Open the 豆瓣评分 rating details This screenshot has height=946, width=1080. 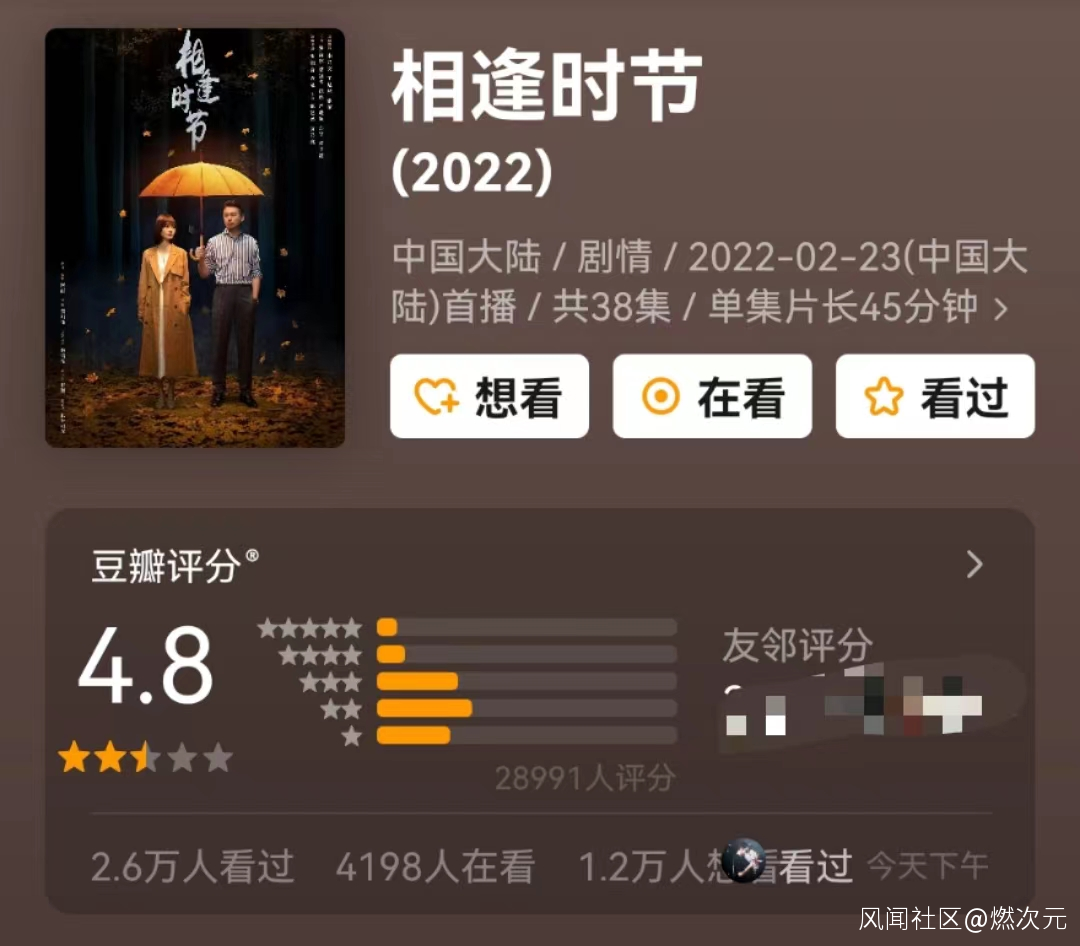pos(974,564)
